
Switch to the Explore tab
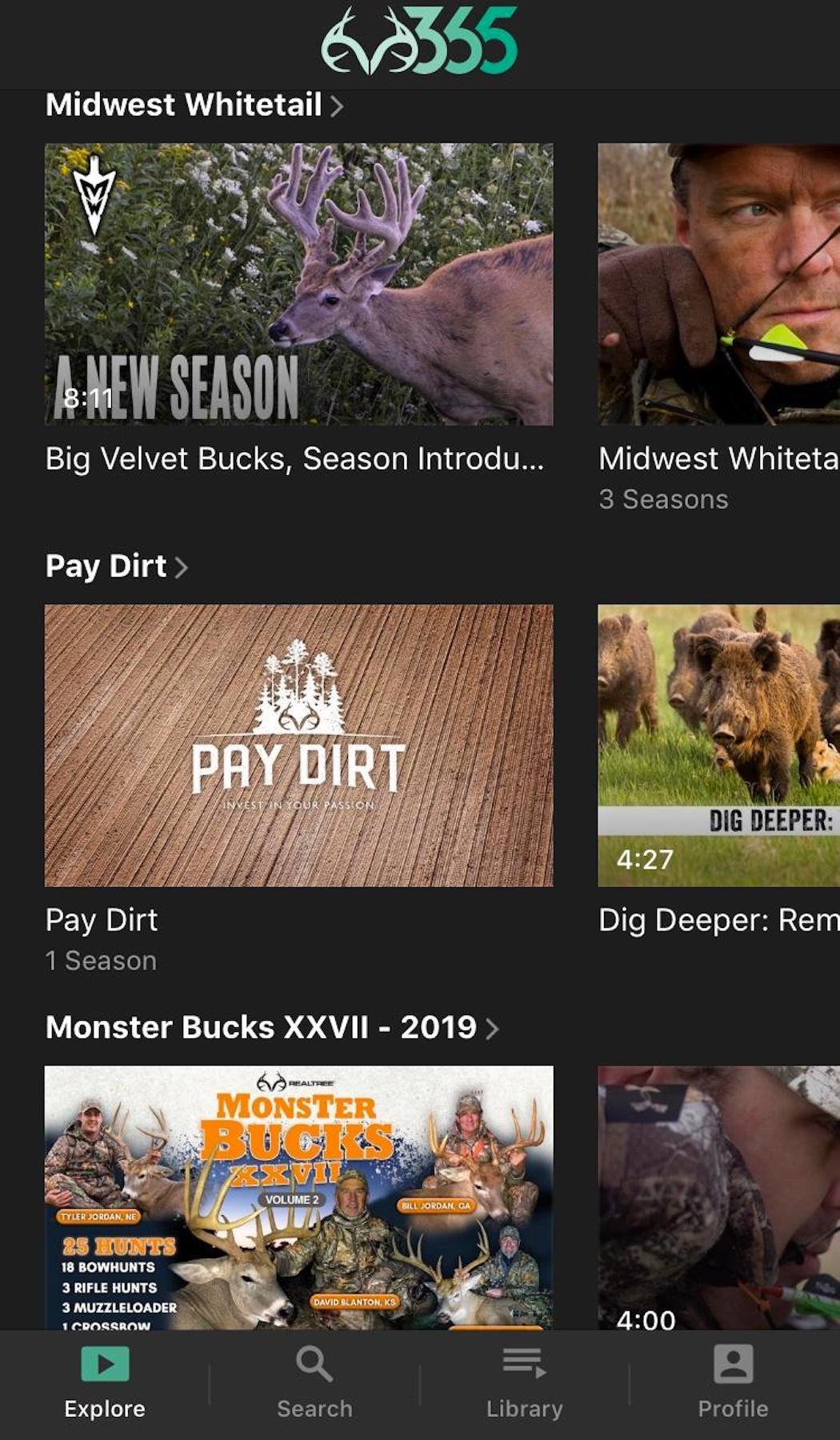point(105,1382)
